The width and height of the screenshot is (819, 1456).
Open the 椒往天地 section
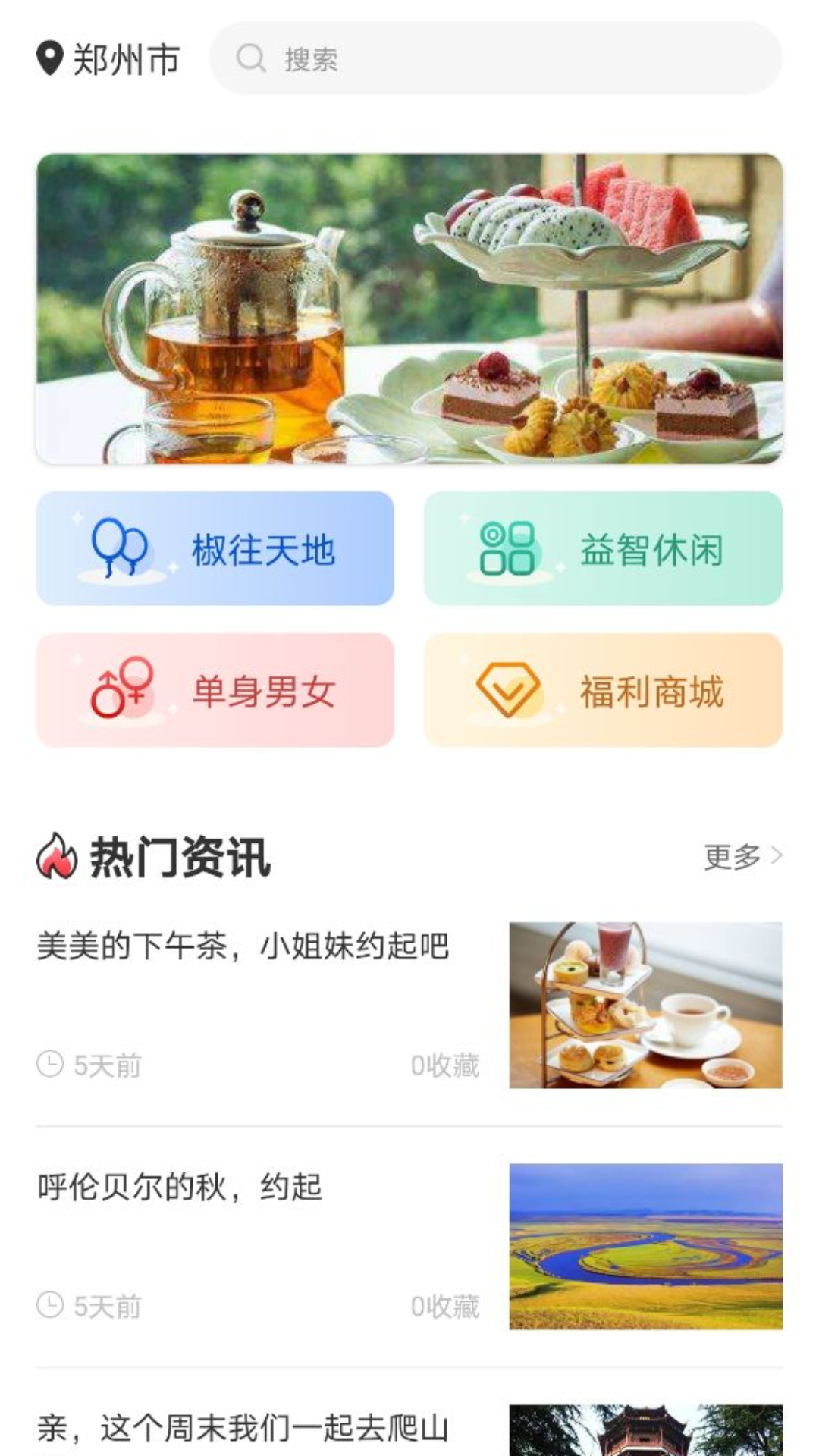pos(215,548)
